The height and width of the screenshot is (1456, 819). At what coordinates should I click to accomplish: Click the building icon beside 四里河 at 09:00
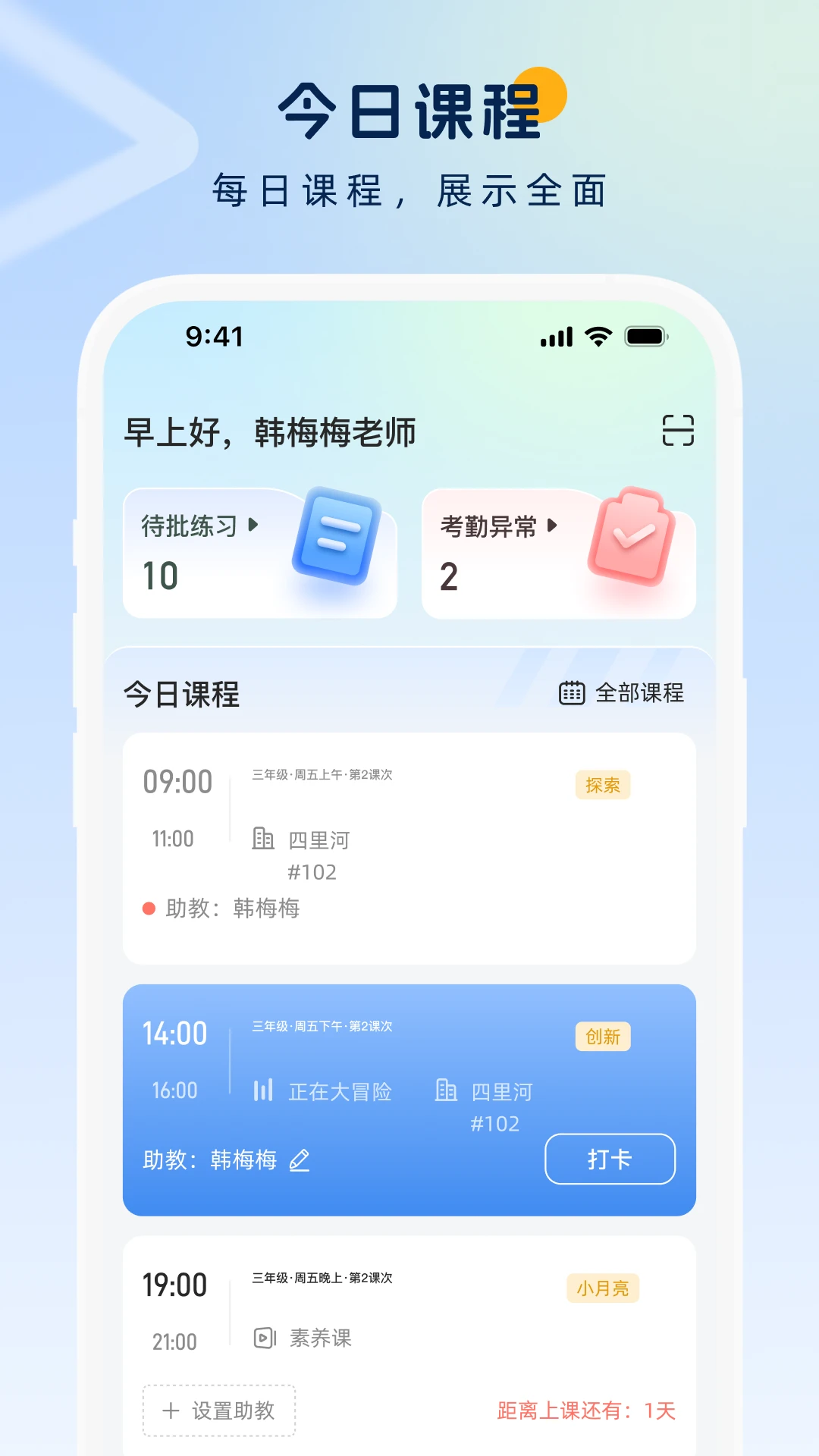coord(262,839)
